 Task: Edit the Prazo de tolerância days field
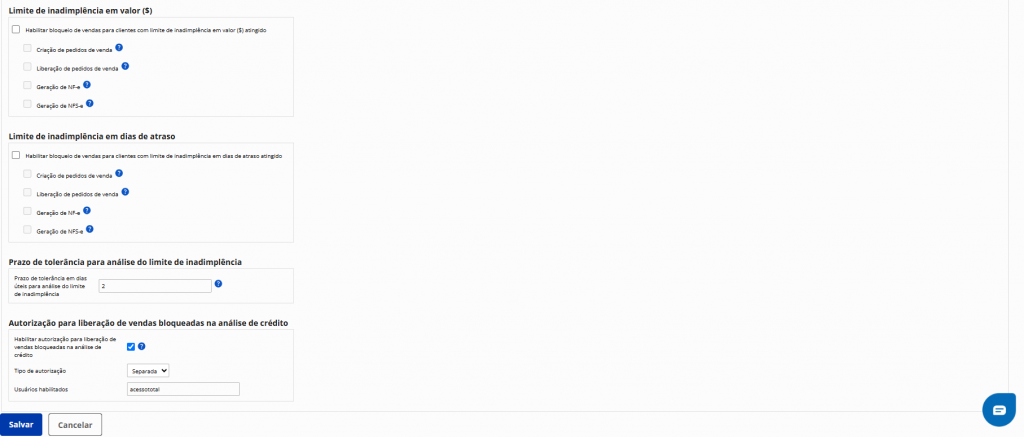click(155, 286)
